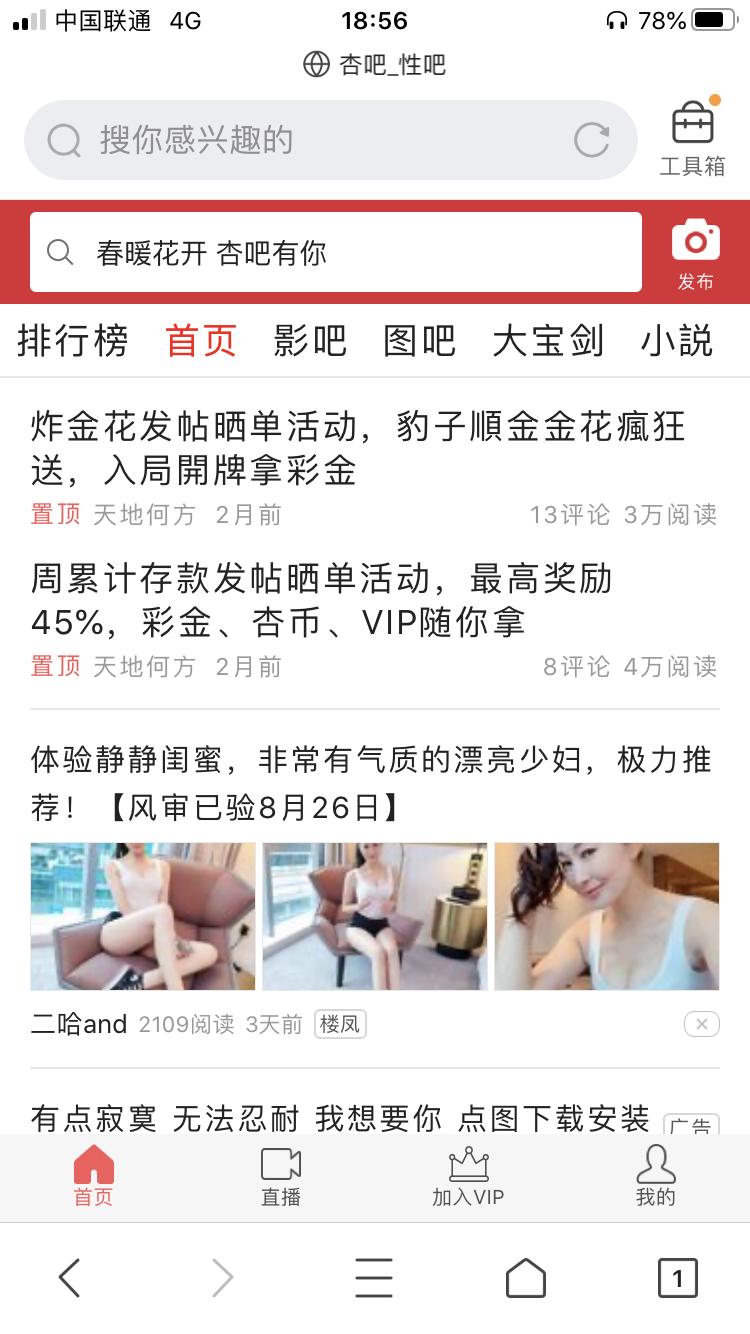The height and width of the screenshot is (1334, 750).
Task: Tap 加入VIP in the bottom bar
Action: click(x=468, y=1177)
